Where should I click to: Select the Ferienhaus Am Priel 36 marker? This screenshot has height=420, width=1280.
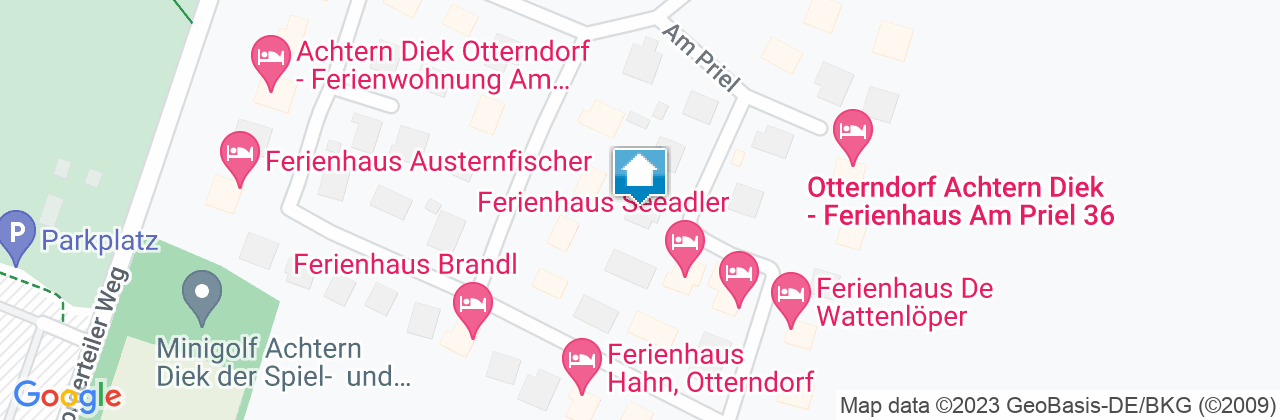pos(852,132)
